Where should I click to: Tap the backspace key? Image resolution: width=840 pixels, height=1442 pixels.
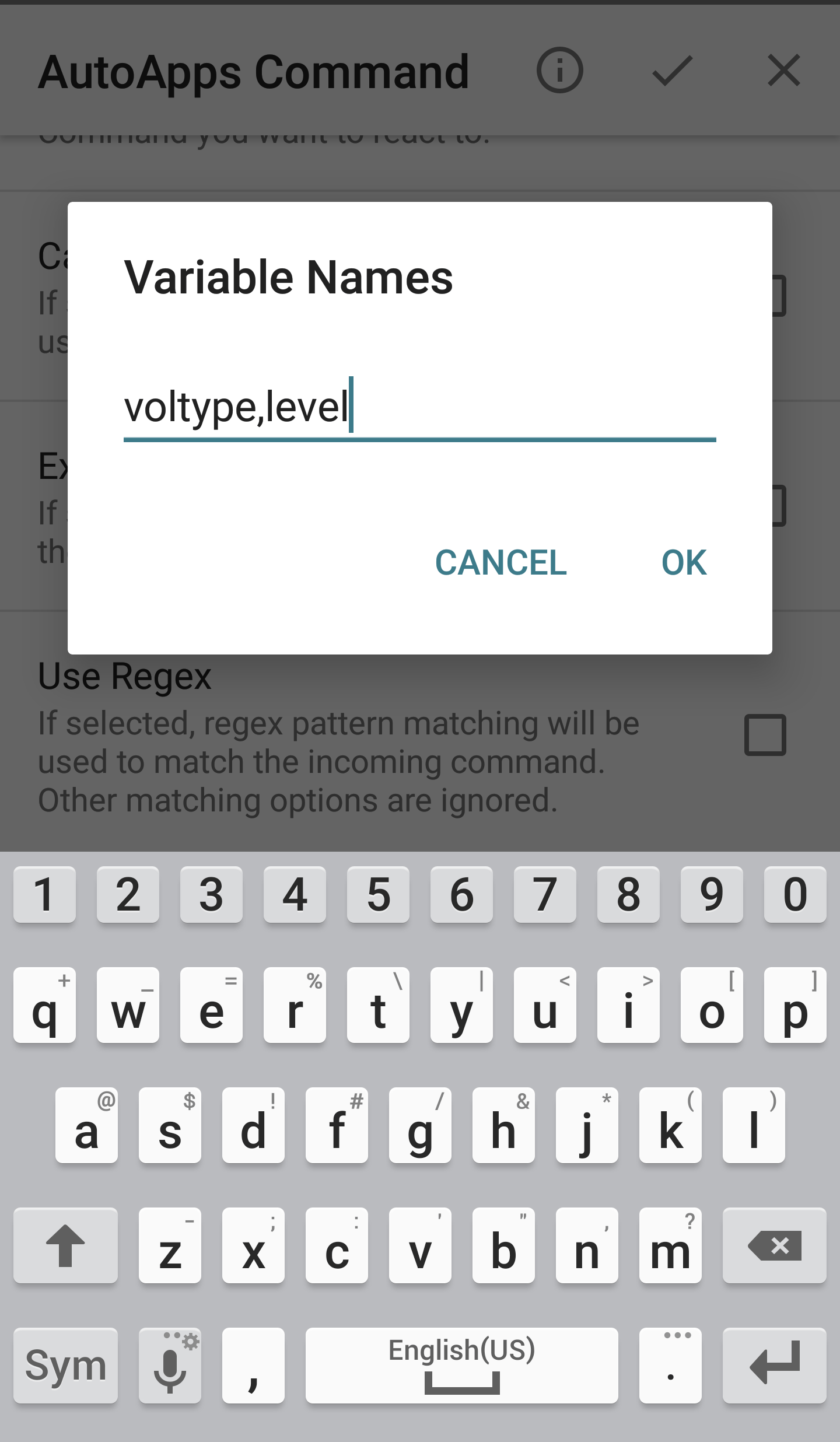tap(774, 1245)
